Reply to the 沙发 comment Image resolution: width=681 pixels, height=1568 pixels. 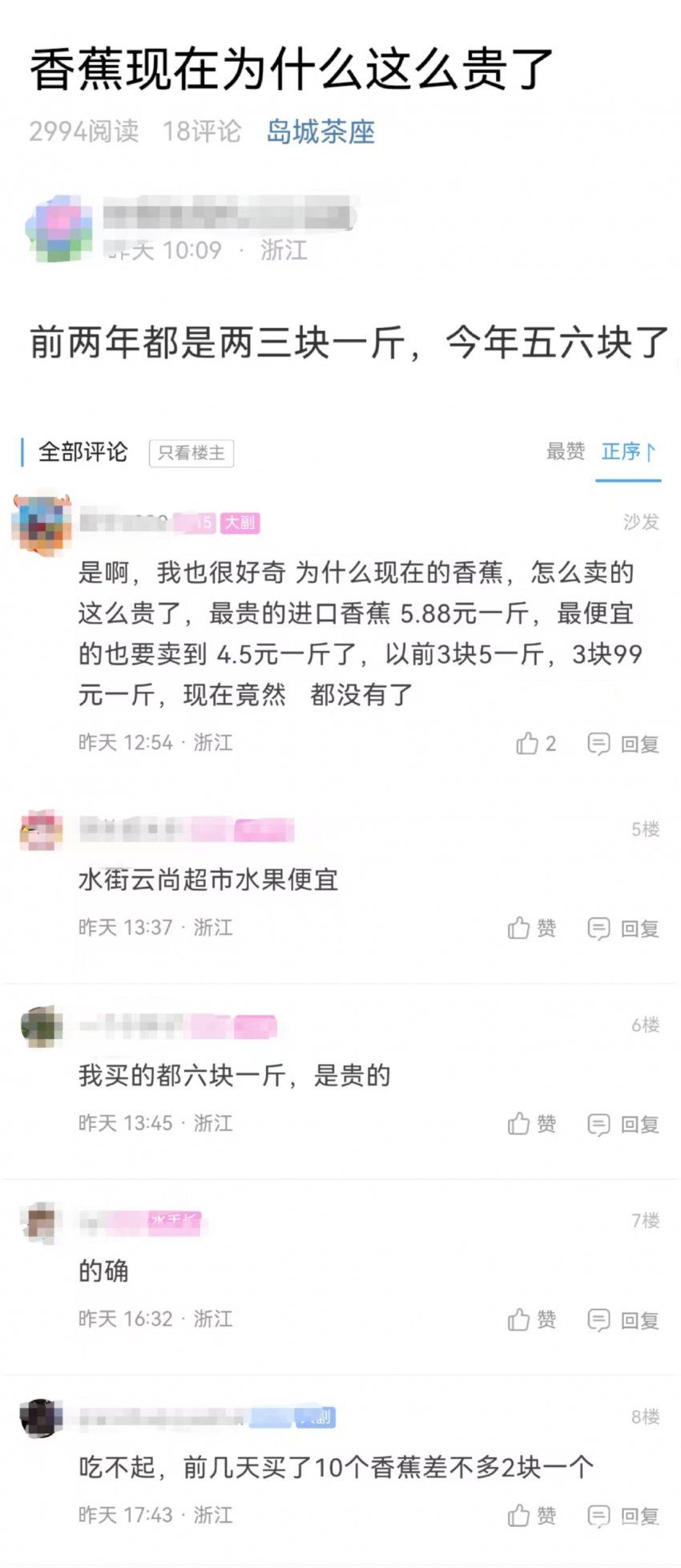tap(623, 744)
